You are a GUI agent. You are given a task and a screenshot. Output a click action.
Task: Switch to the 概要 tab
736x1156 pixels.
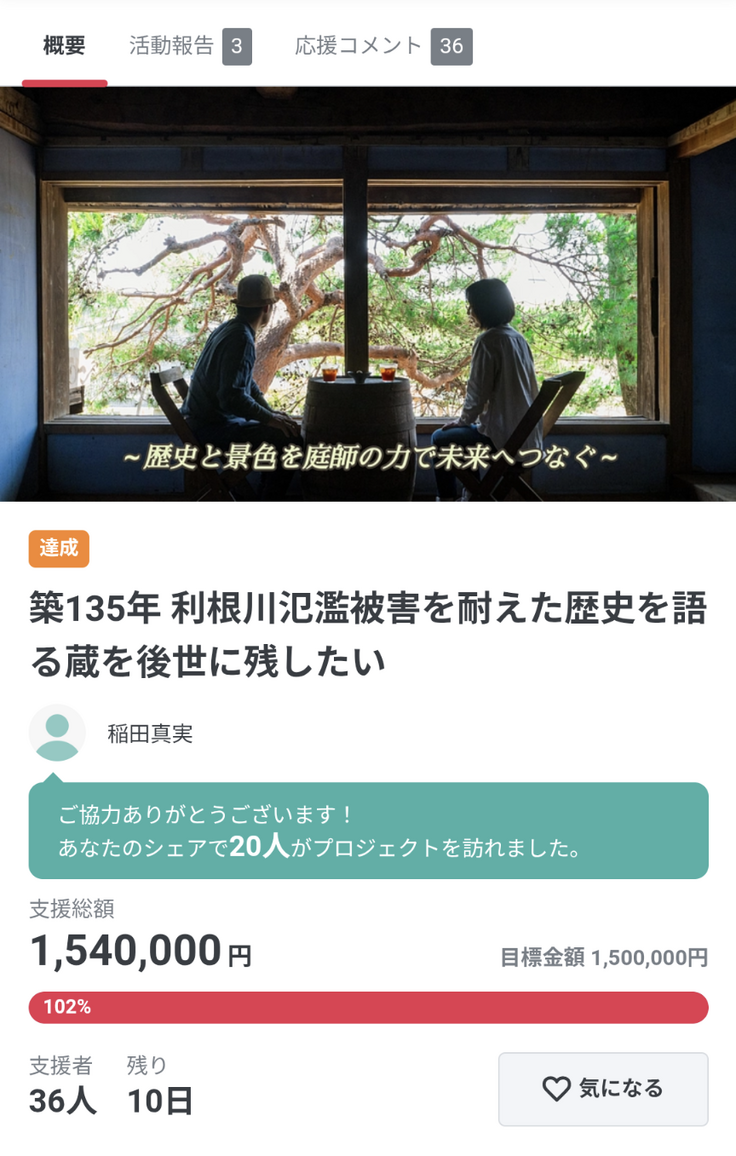[64, 46]
